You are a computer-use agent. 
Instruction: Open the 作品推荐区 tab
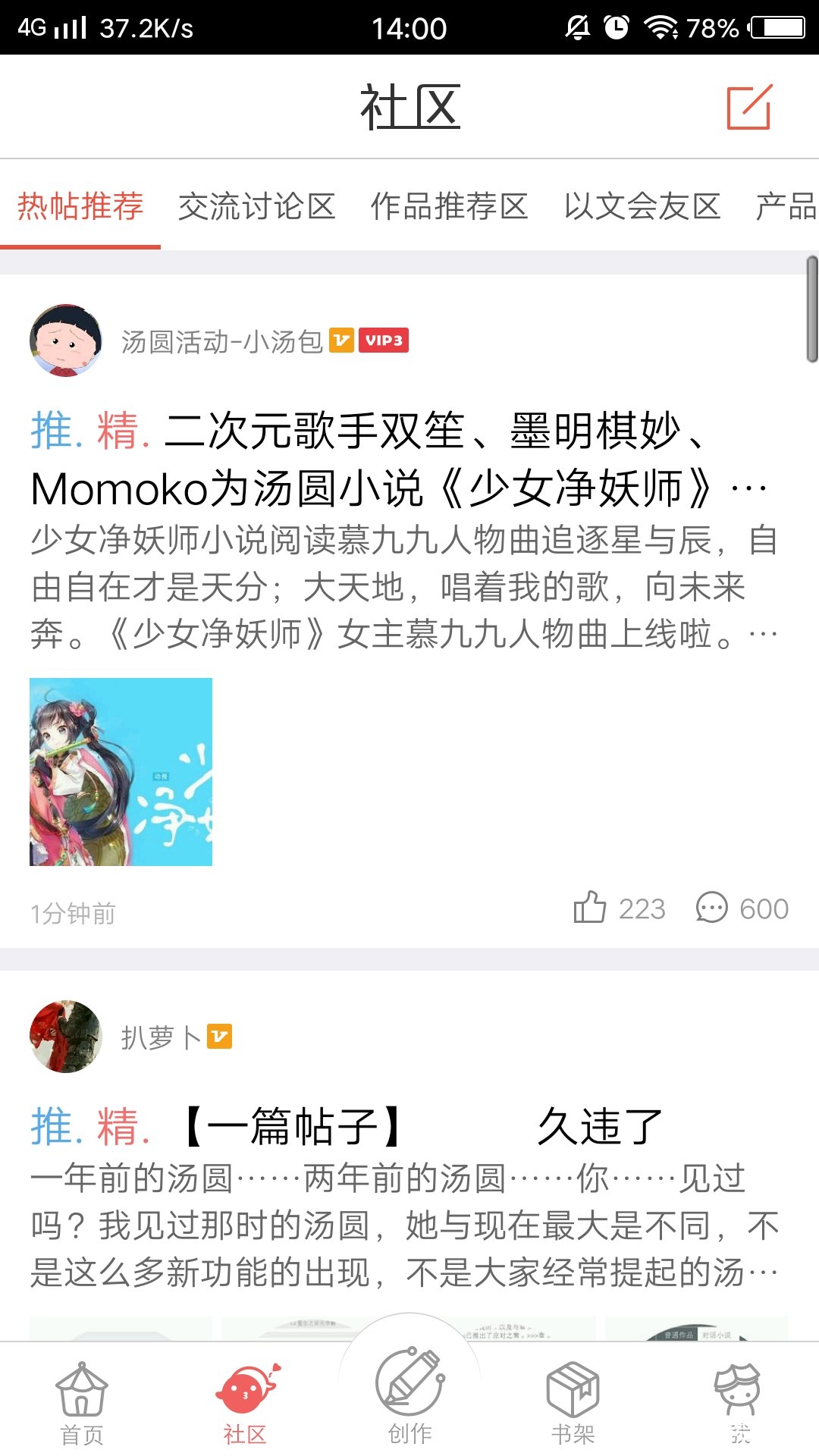click(449, 206)
